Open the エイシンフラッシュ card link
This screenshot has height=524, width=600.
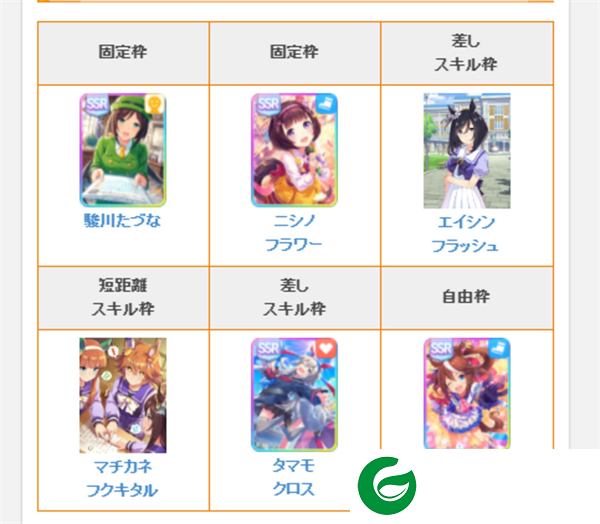click(x=465, y=233)
